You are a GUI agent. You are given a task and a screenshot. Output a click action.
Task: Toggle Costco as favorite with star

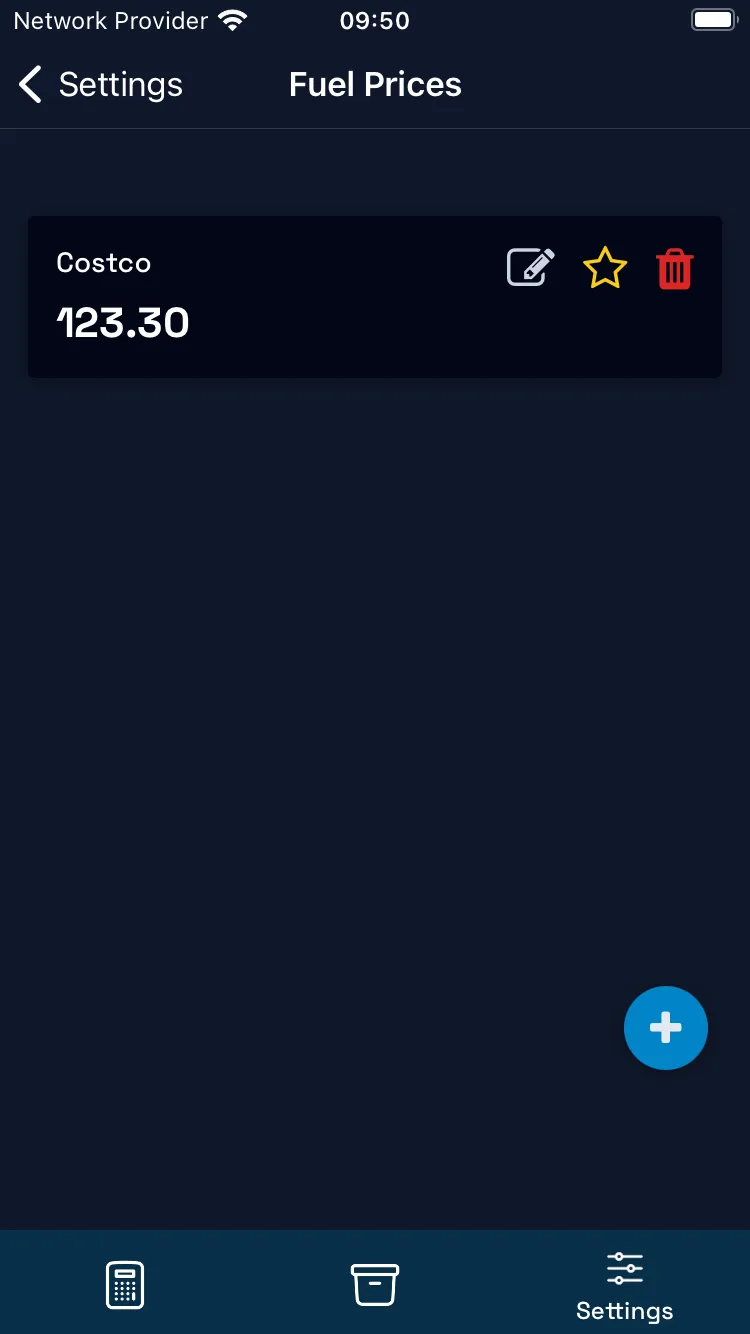604,267
